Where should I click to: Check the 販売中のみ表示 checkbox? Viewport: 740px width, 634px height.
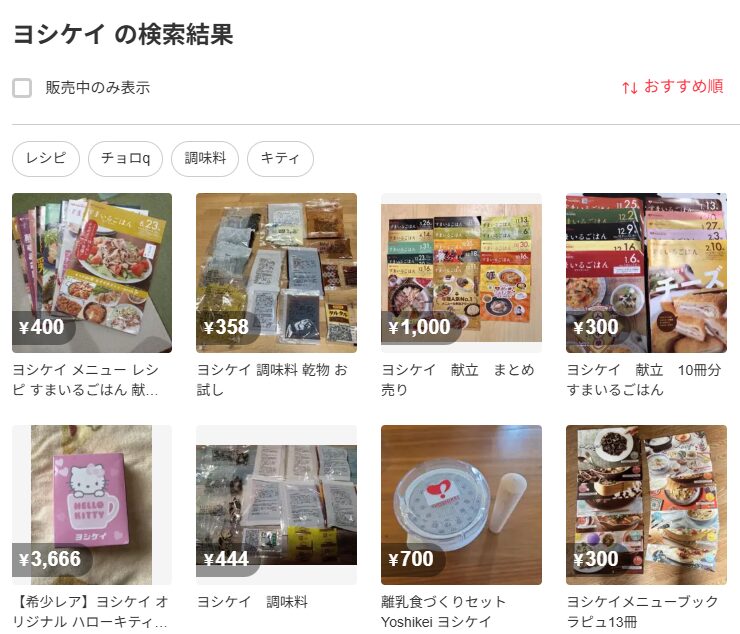22,88
